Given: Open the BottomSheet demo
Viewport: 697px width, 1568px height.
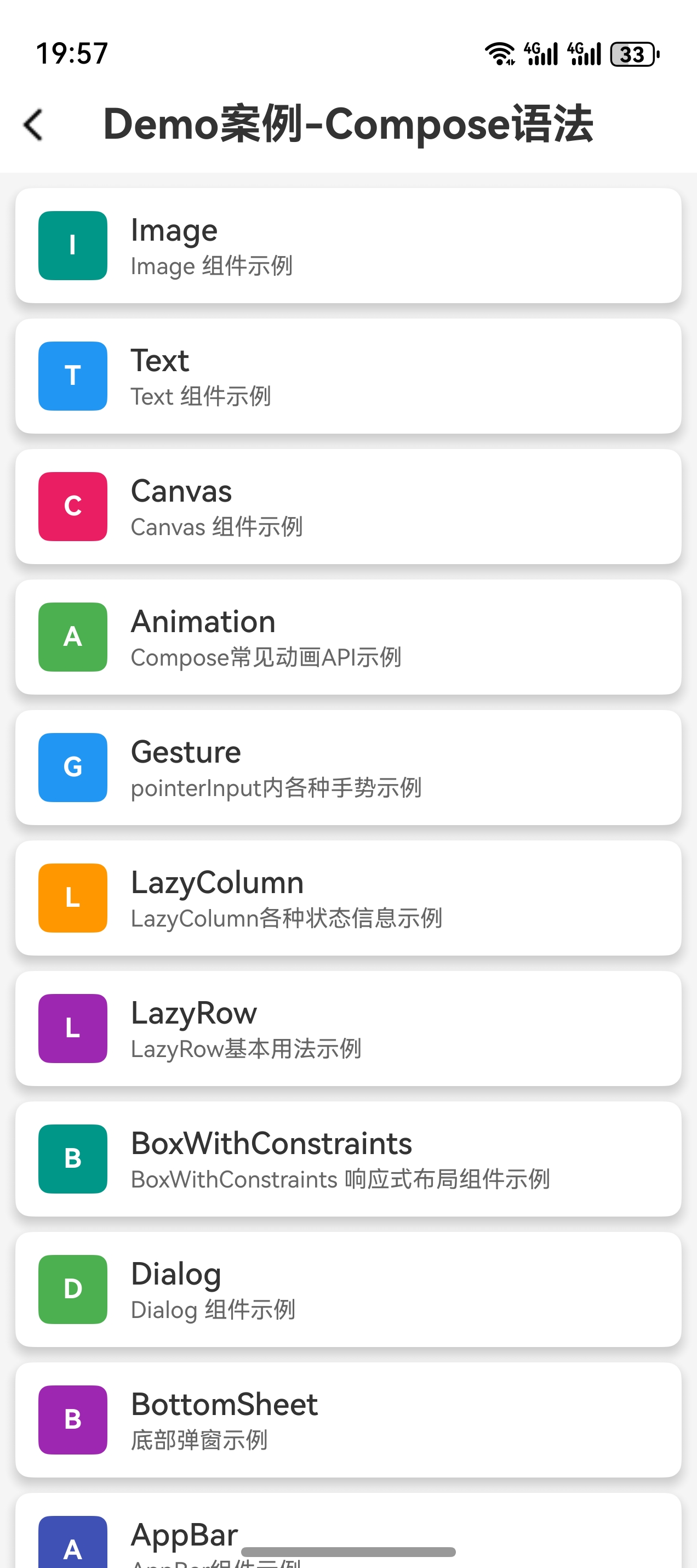Looking at the screenshot, I should (x=348, y=1419).
